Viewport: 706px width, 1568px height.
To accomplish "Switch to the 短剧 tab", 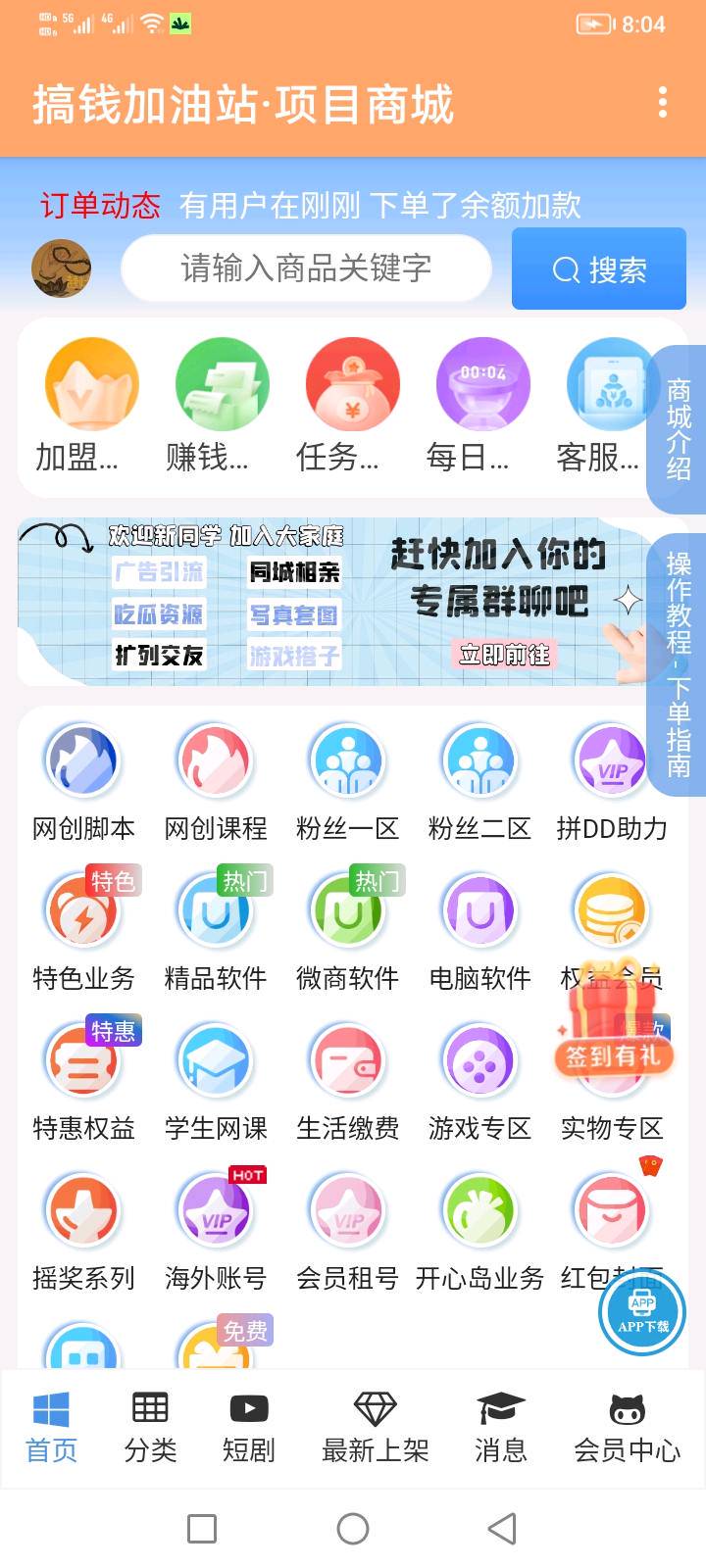I will (x=249, y=1427).
